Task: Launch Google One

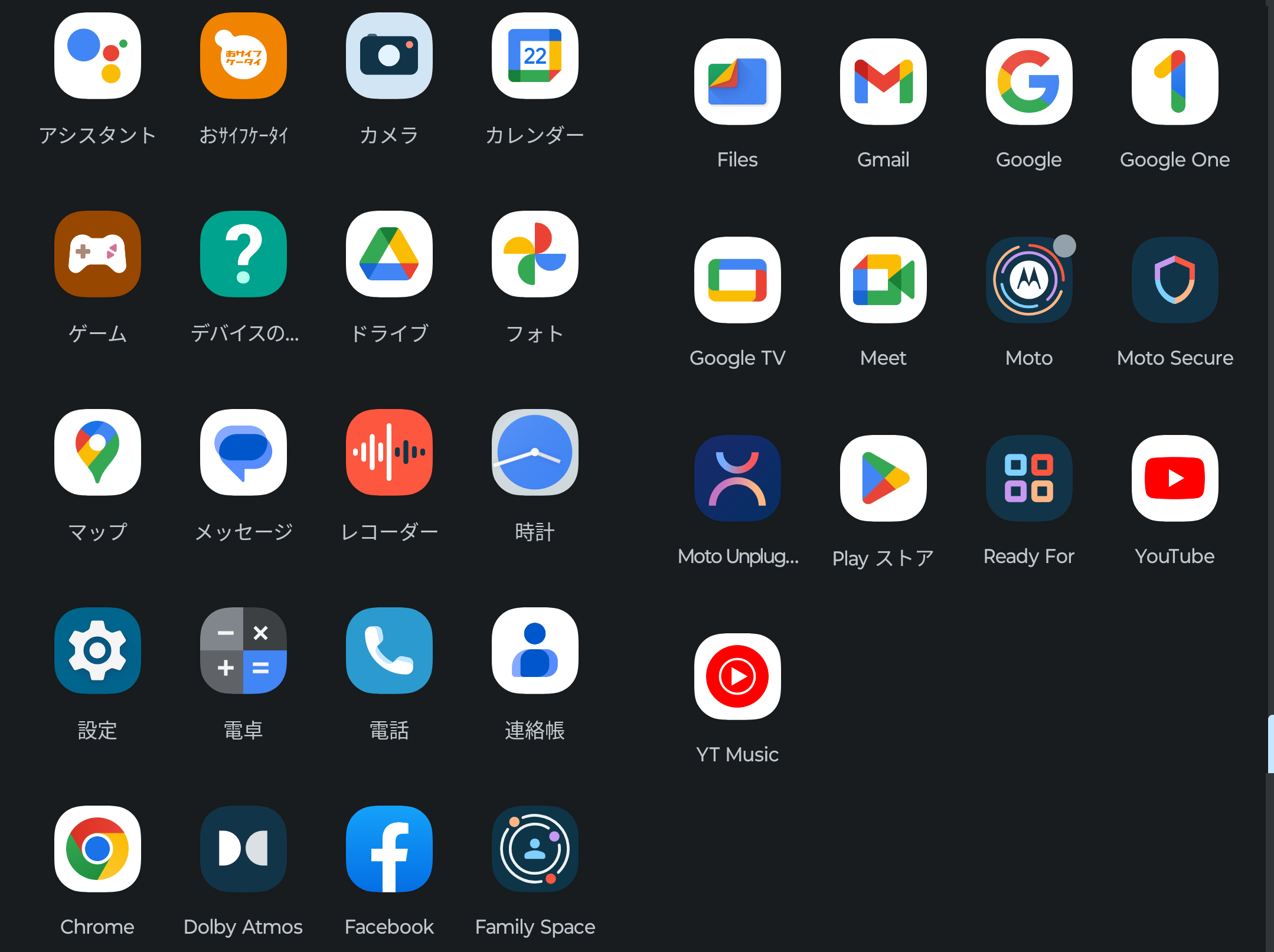Action: click(1175, 82)
